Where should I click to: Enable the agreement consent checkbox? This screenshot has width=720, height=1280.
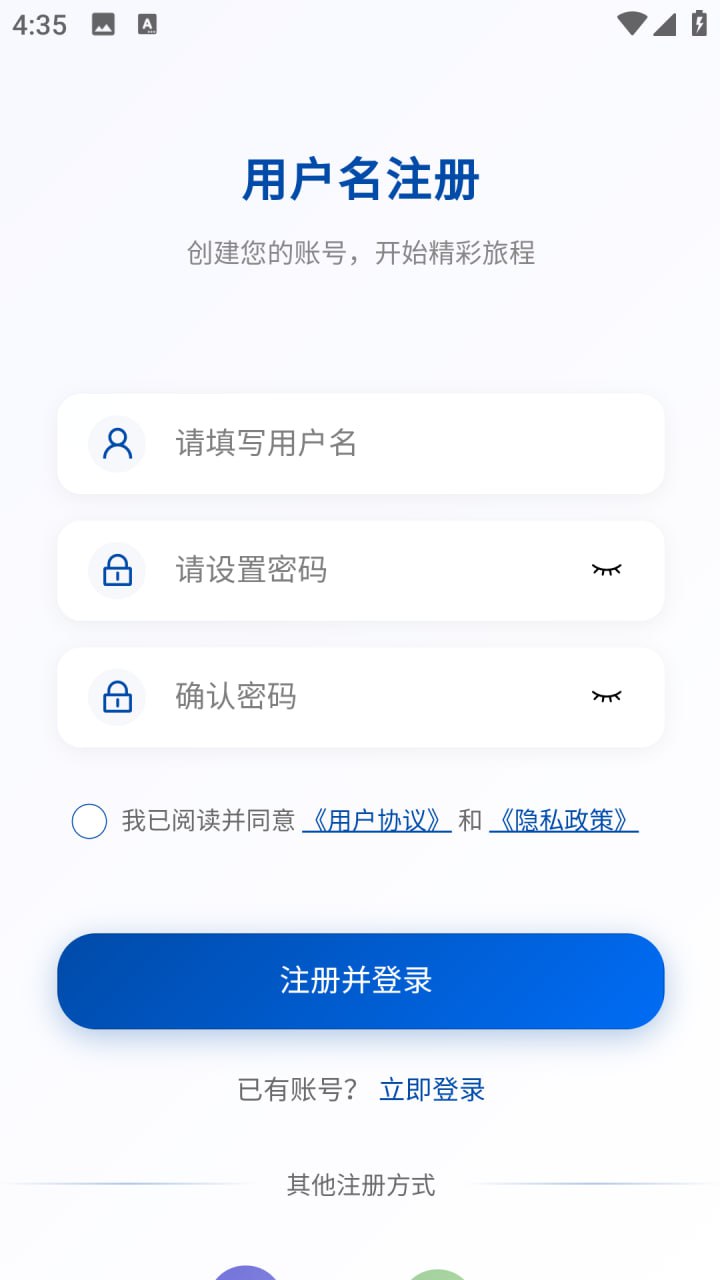point(89,820)
